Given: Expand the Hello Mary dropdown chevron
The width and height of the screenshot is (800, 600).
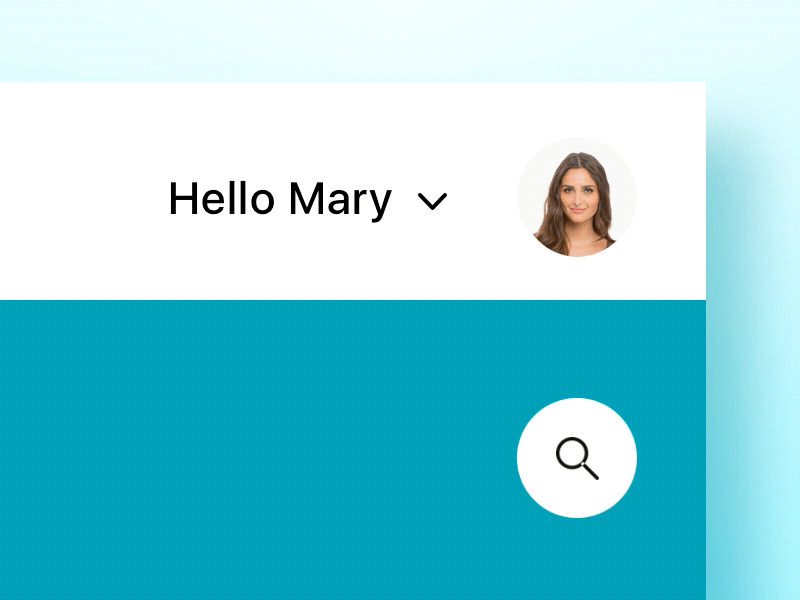Looking at the screenshot, I should [432, 202].
